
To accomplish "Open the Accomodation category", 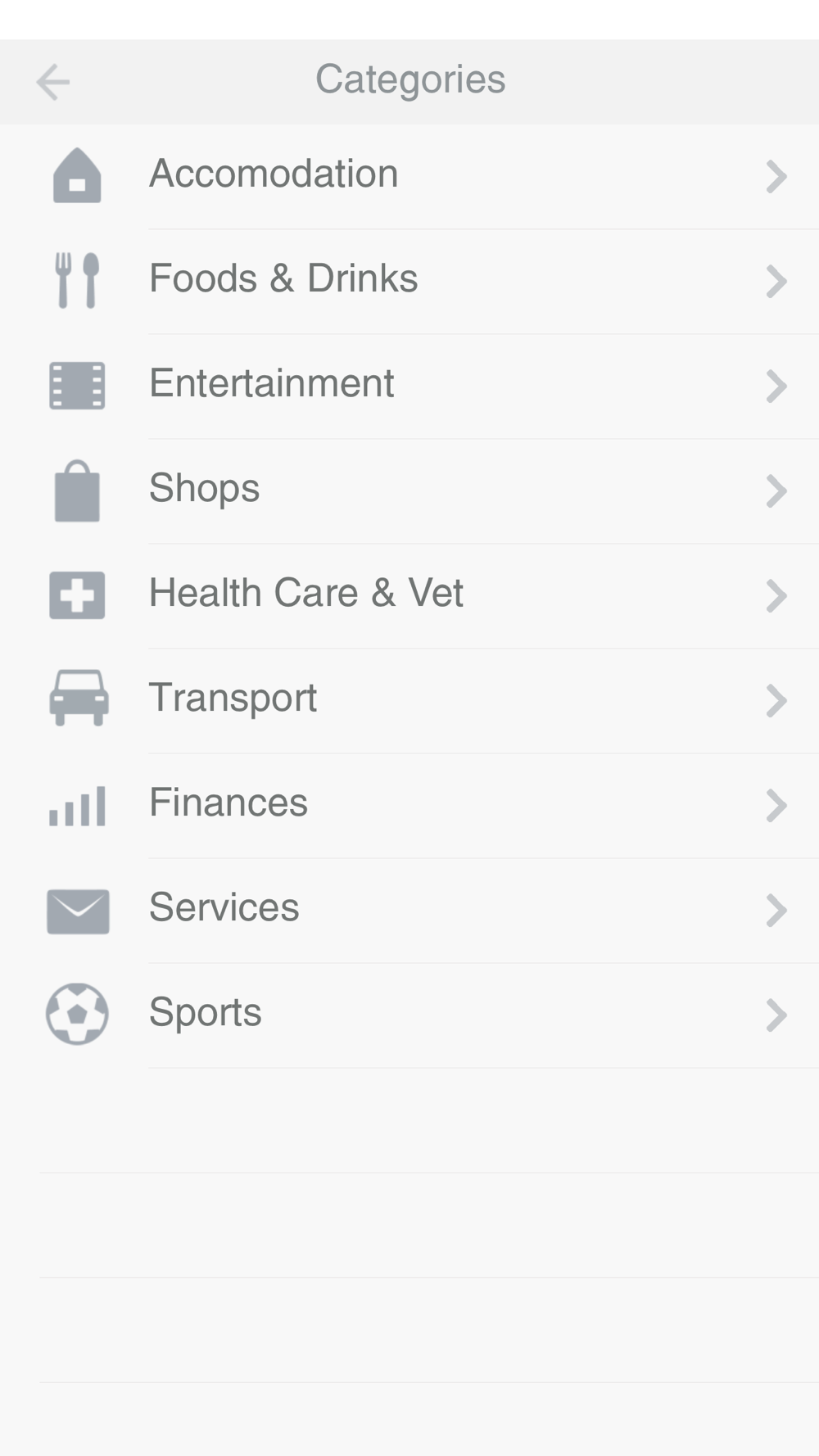I will click(409, 176).
